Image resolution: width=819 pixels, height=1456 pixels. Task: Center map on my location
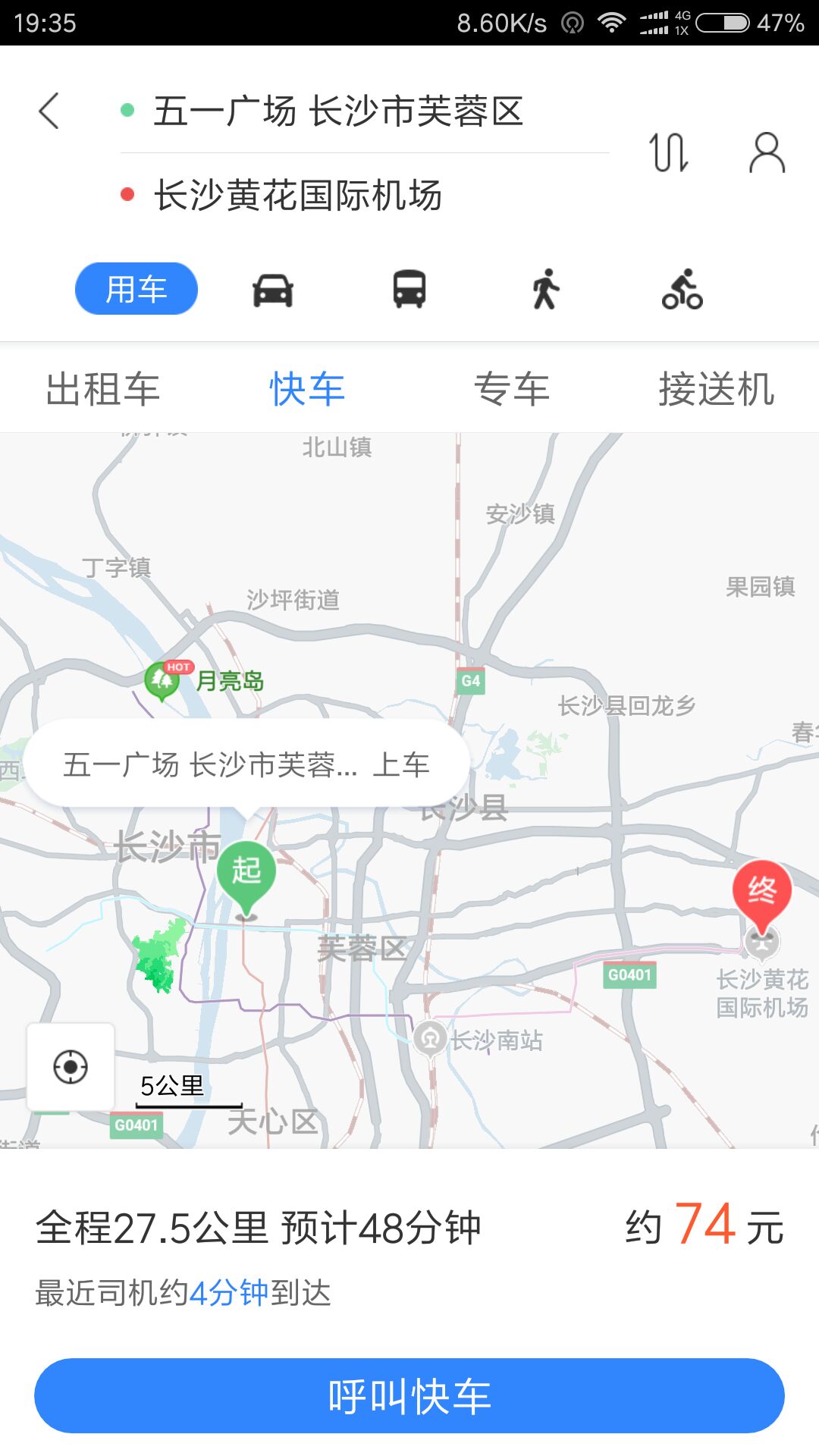71,1067
